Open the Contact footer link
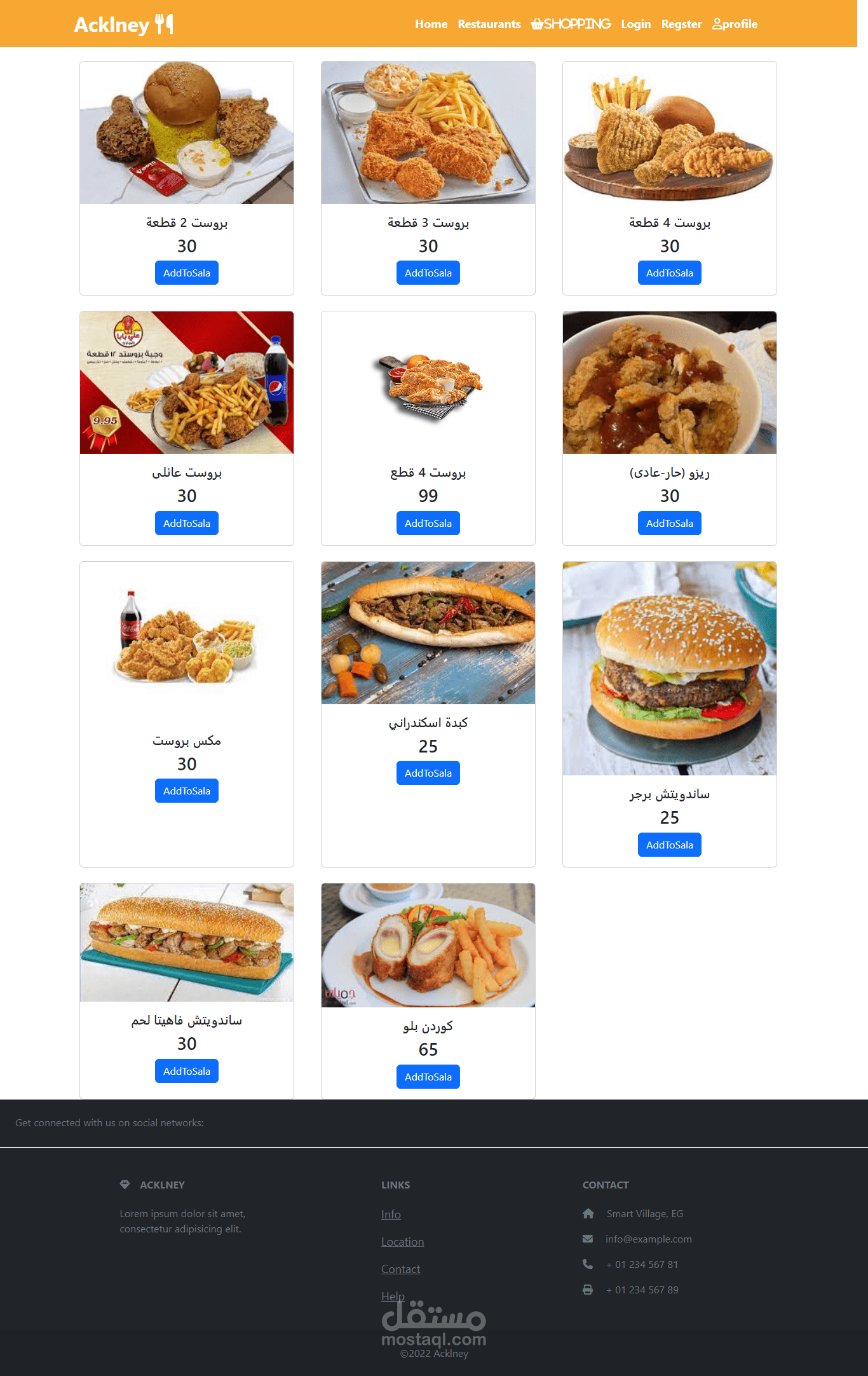The width and height of the screenshot is (868, 1376). pos(400,1269)
